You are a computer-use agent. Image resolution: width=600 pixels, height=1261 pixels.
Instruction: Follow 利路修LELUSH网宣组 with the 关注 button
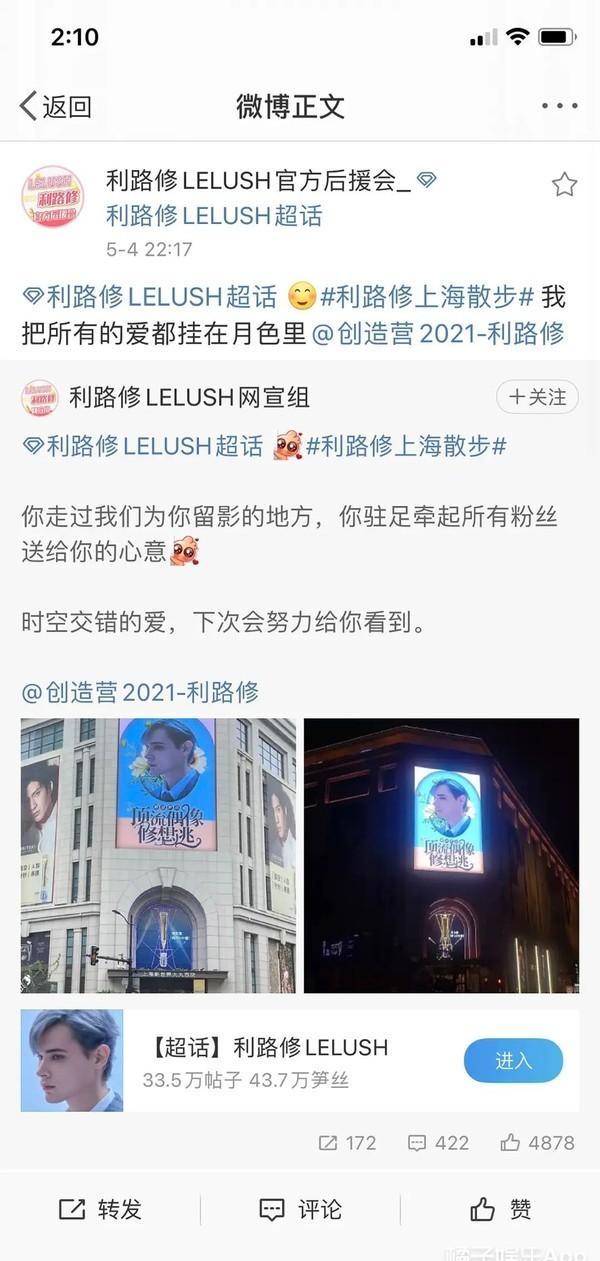click(x=538, y=397)
